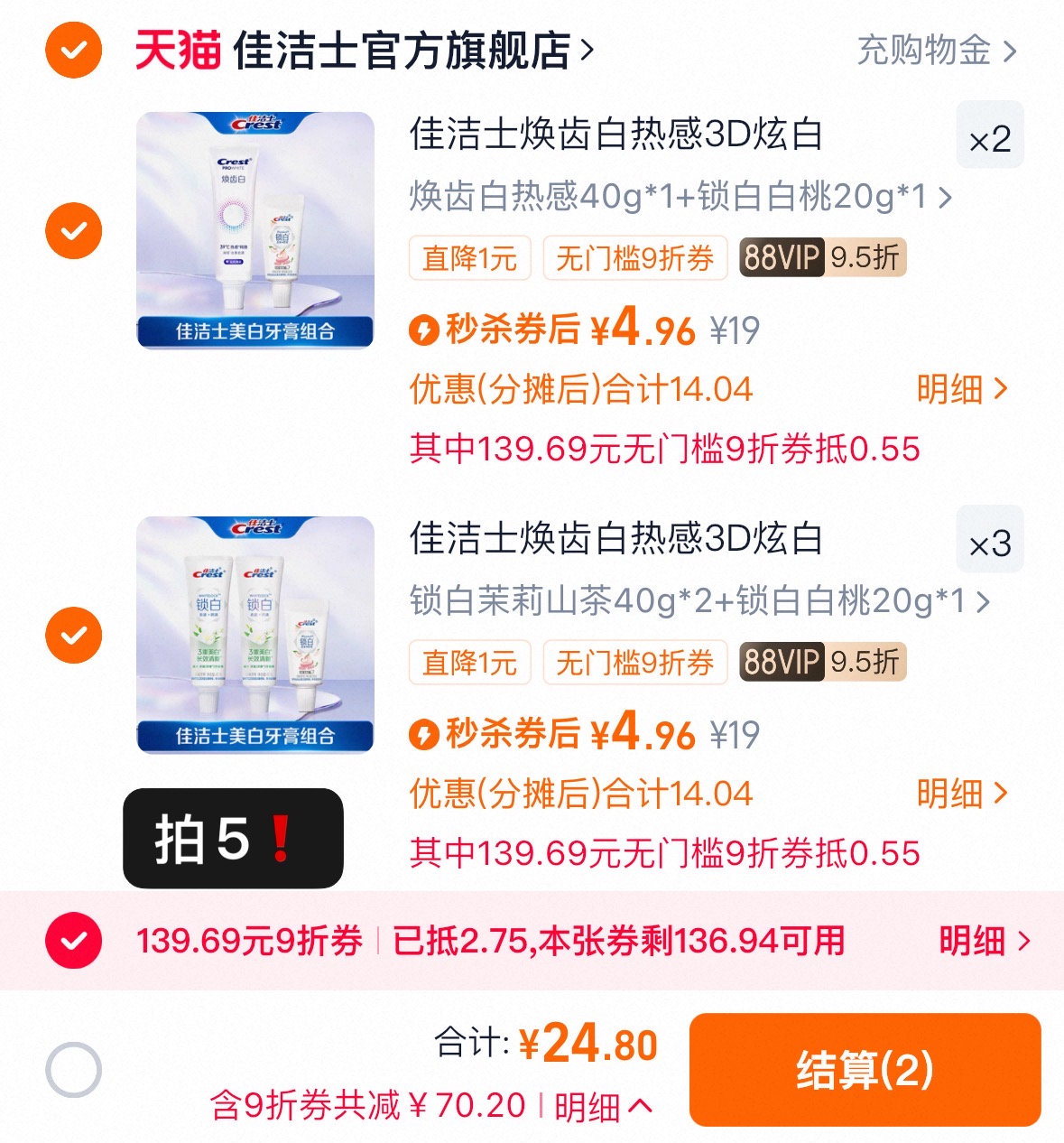The height and width of the screenshot is (1143, 1064).
Task: Deselect the first toothpaste product checkbox
Action: [x=72, y=230]
